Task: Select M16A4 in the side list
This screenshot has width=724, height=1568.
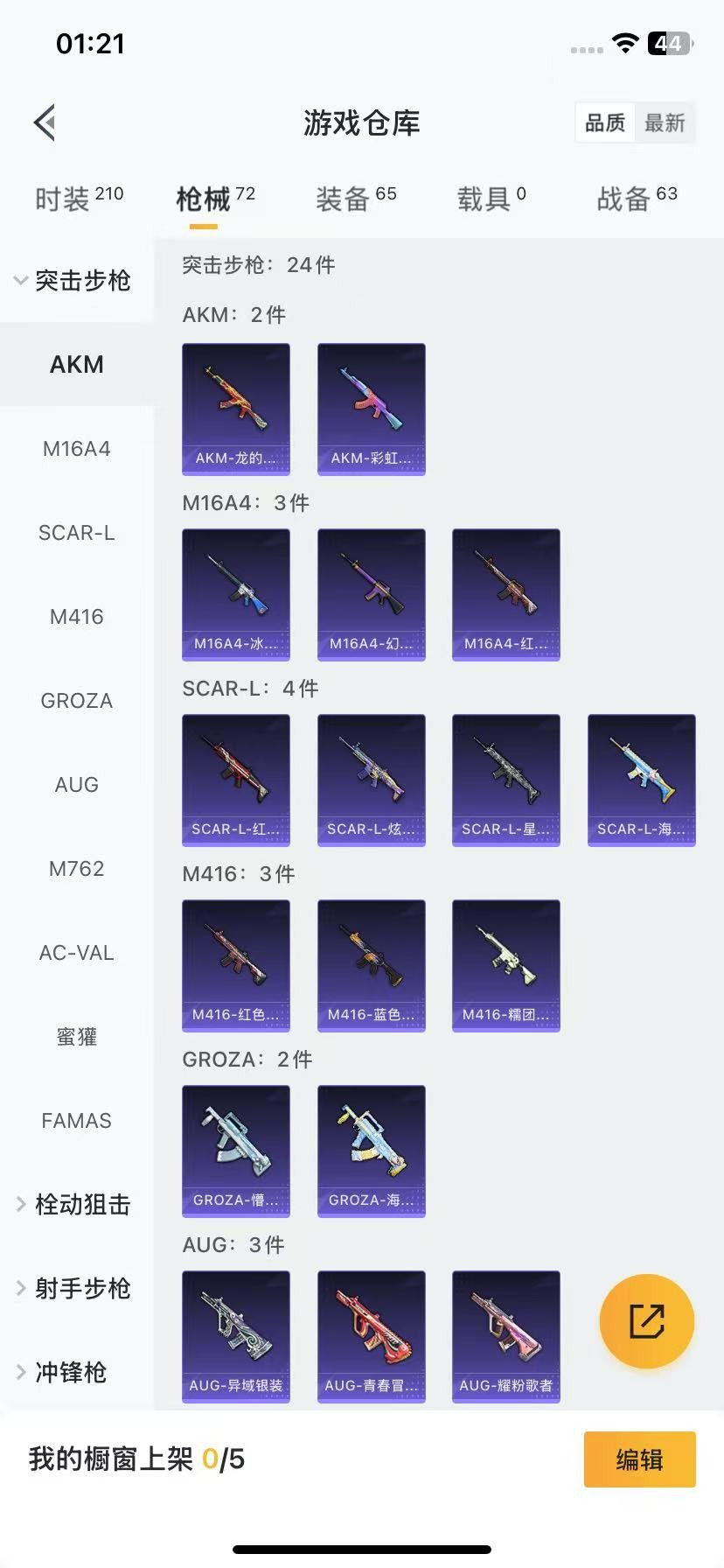Action: pyautogui.click(x=77, y=449)
